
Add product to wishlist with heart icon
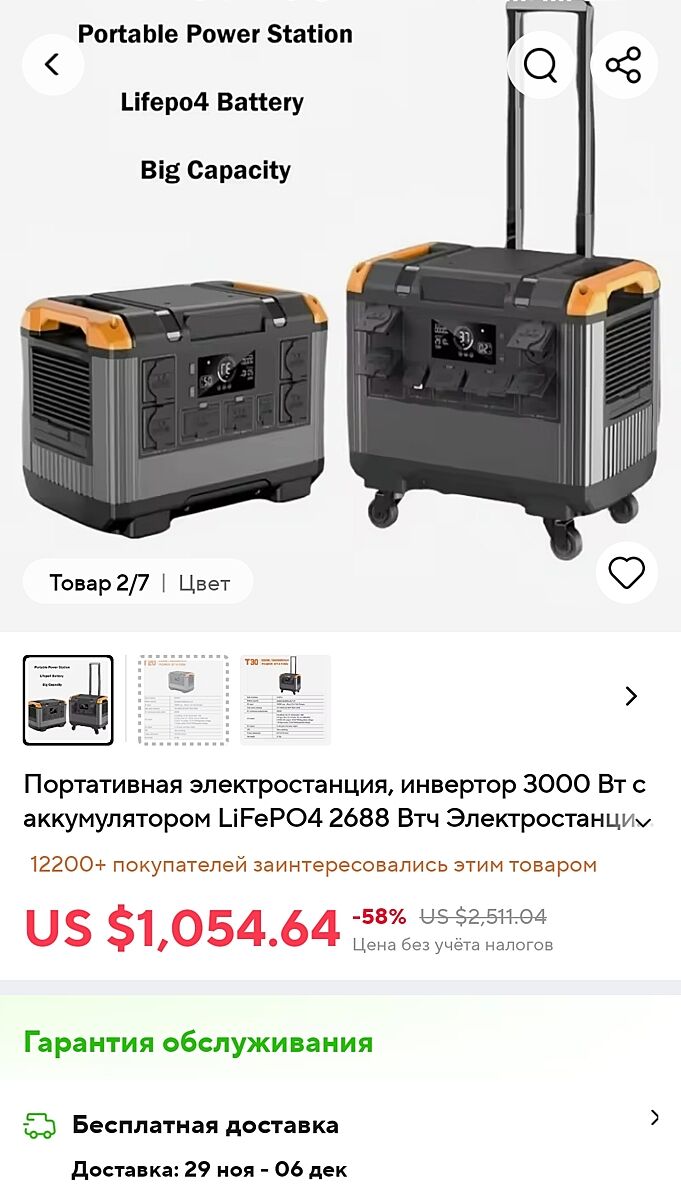coord(627,573)
